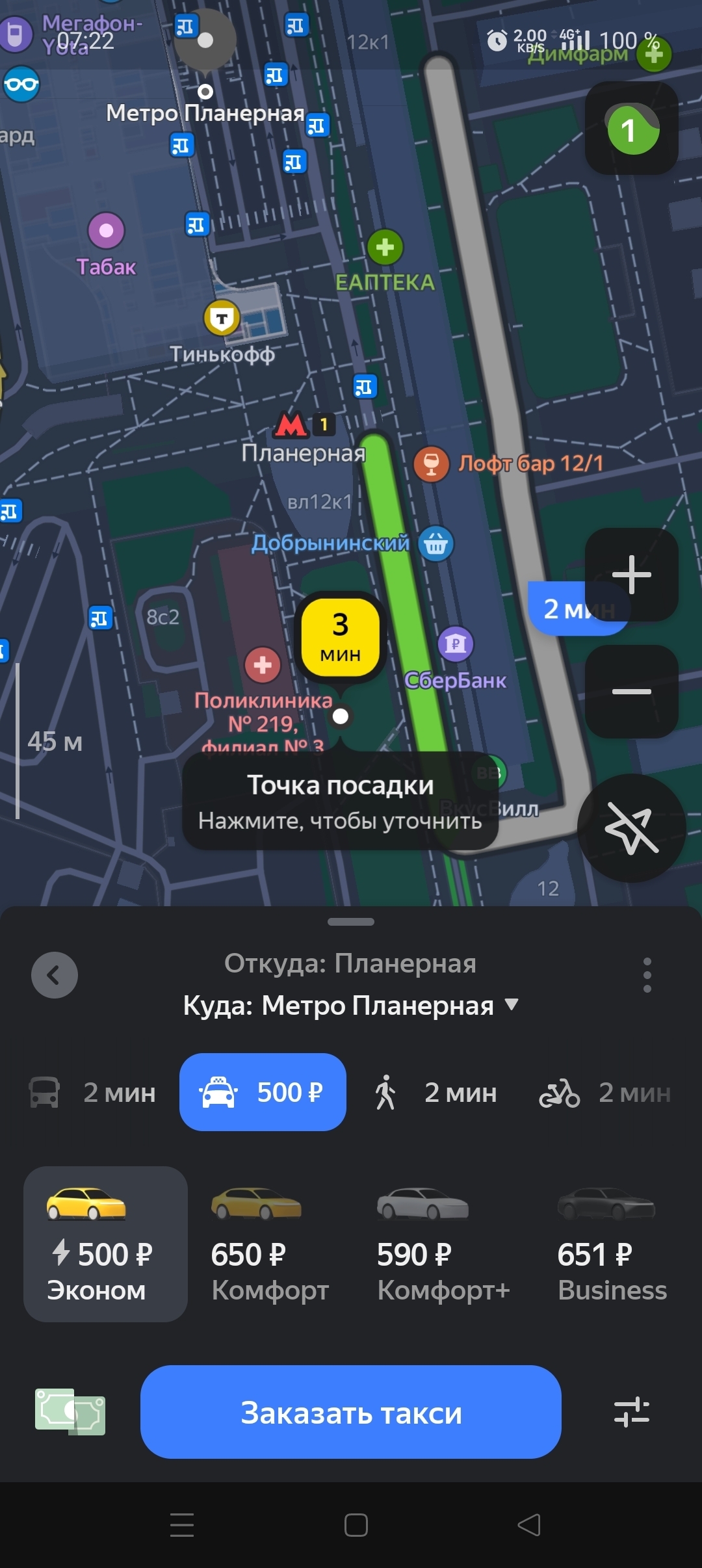702x1568 pixels.
Task: Open the system recent apps button
Action: point(182,1524)
